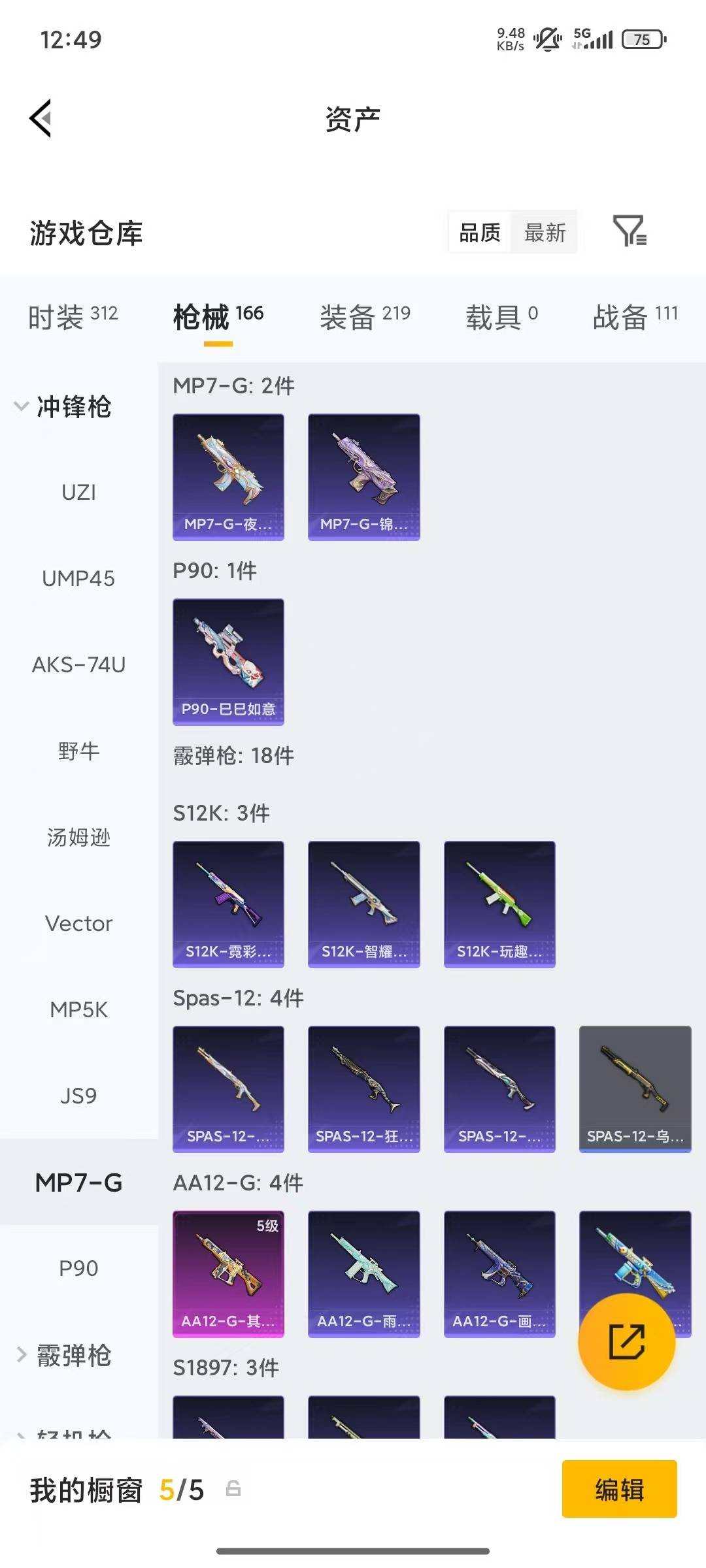Open the S12K-玩趣 skin tile

pyautogui.click(x=499, y=904)
